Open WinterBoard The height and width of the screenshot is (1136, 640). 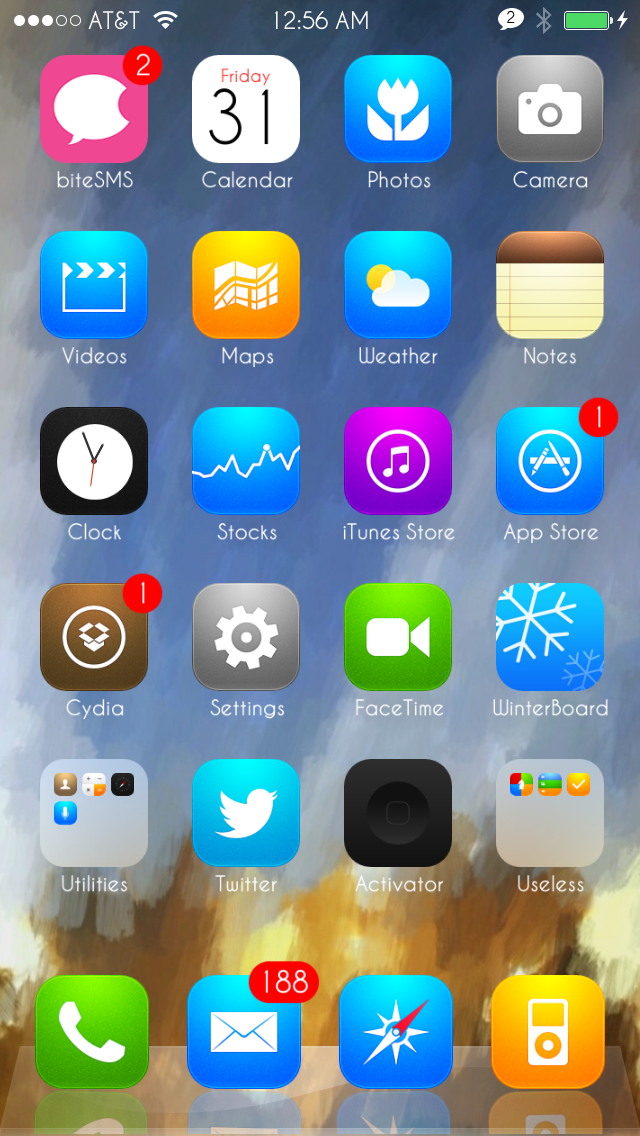(x=550, y=637)
